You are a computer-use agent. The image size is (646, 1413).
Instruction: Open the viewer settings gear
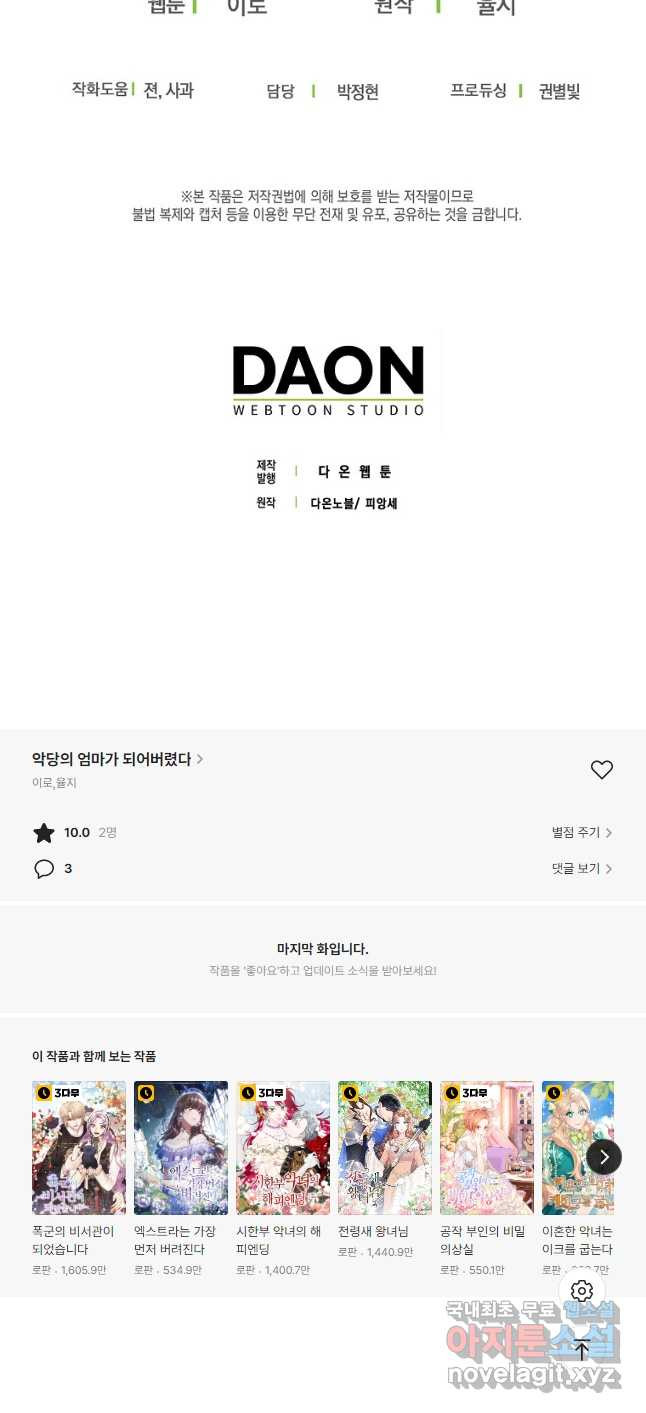click(582, 1291)
